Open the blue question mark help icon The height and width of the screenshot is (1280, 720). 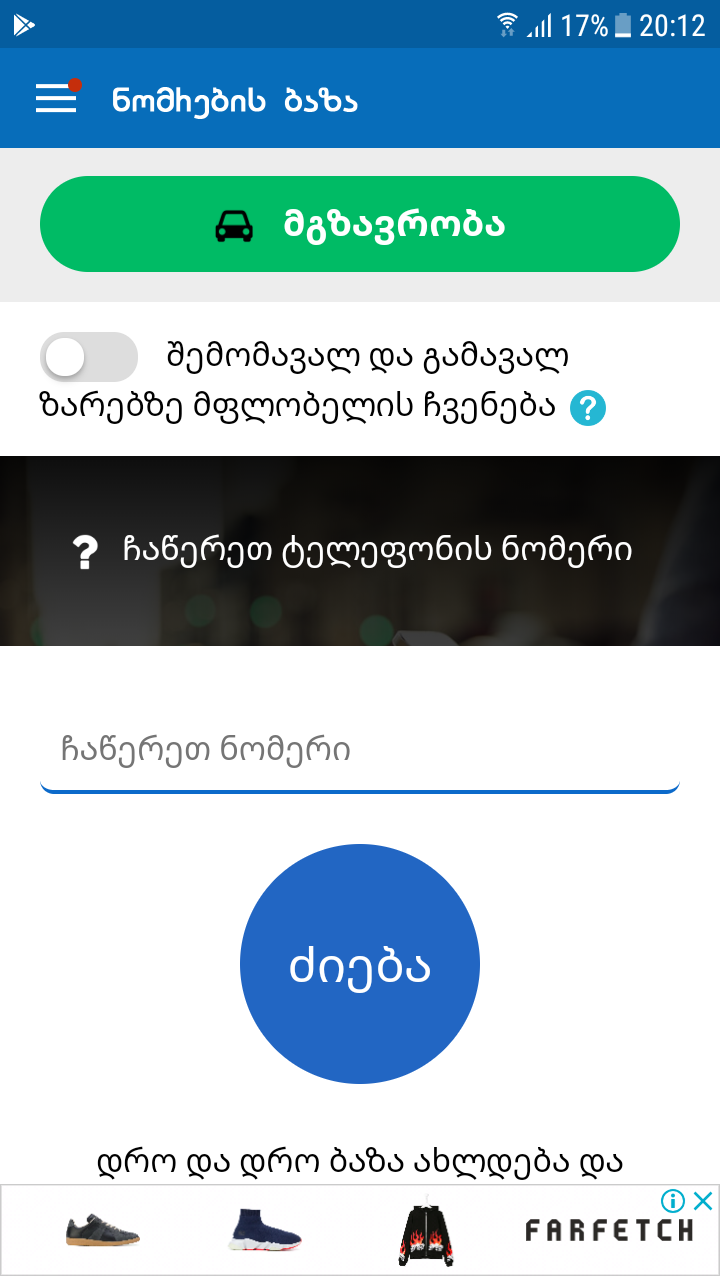588,408
